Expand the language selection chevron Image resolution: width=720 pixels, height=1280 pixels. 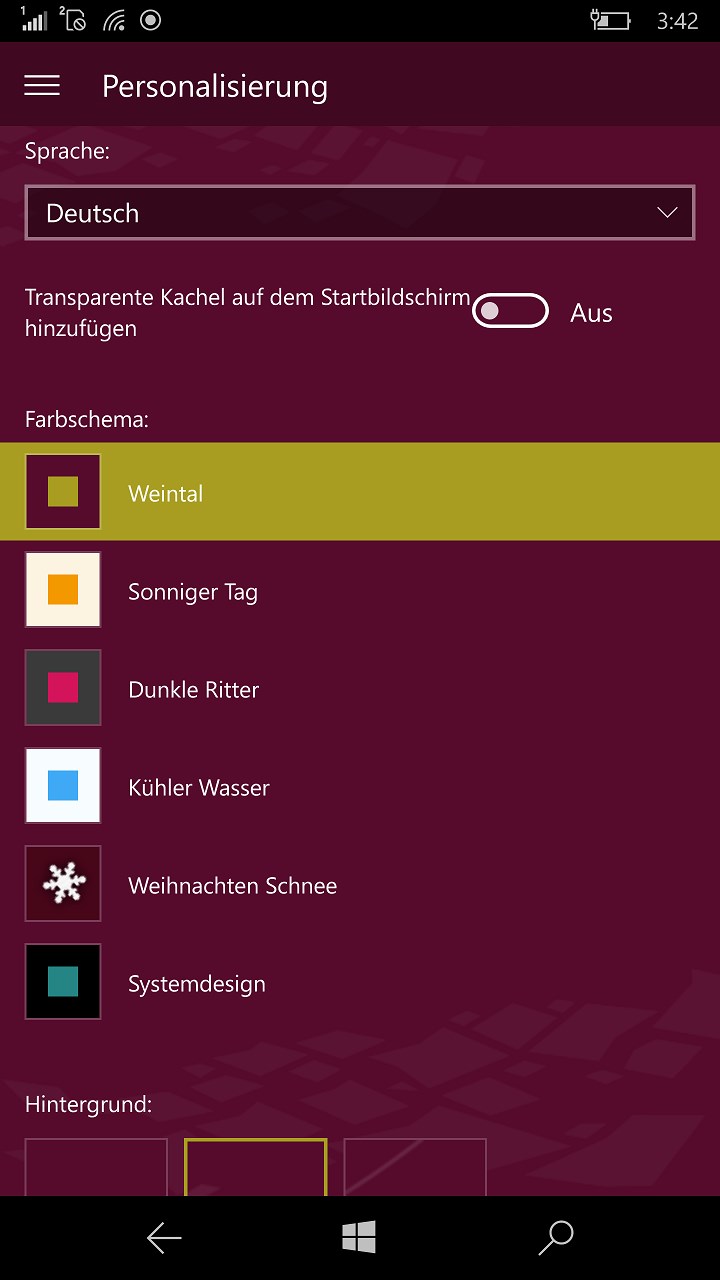pos(667,212)
